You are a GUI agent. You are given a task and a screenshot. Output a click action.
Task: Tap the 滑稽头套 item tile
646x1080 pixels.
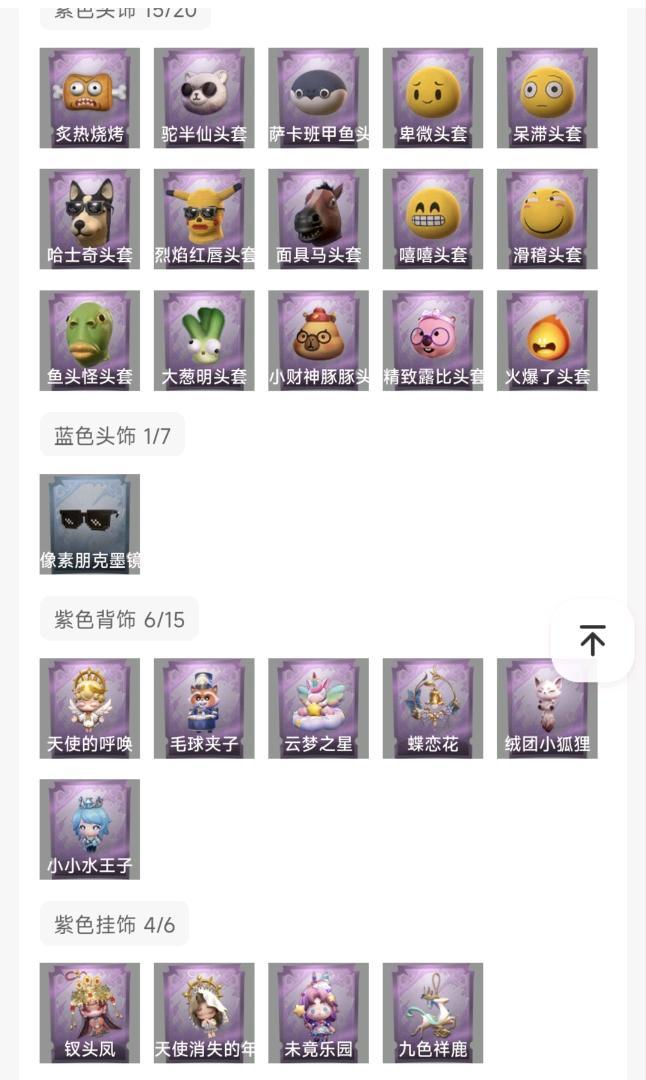pyautogui.click(x=547, y=219)
